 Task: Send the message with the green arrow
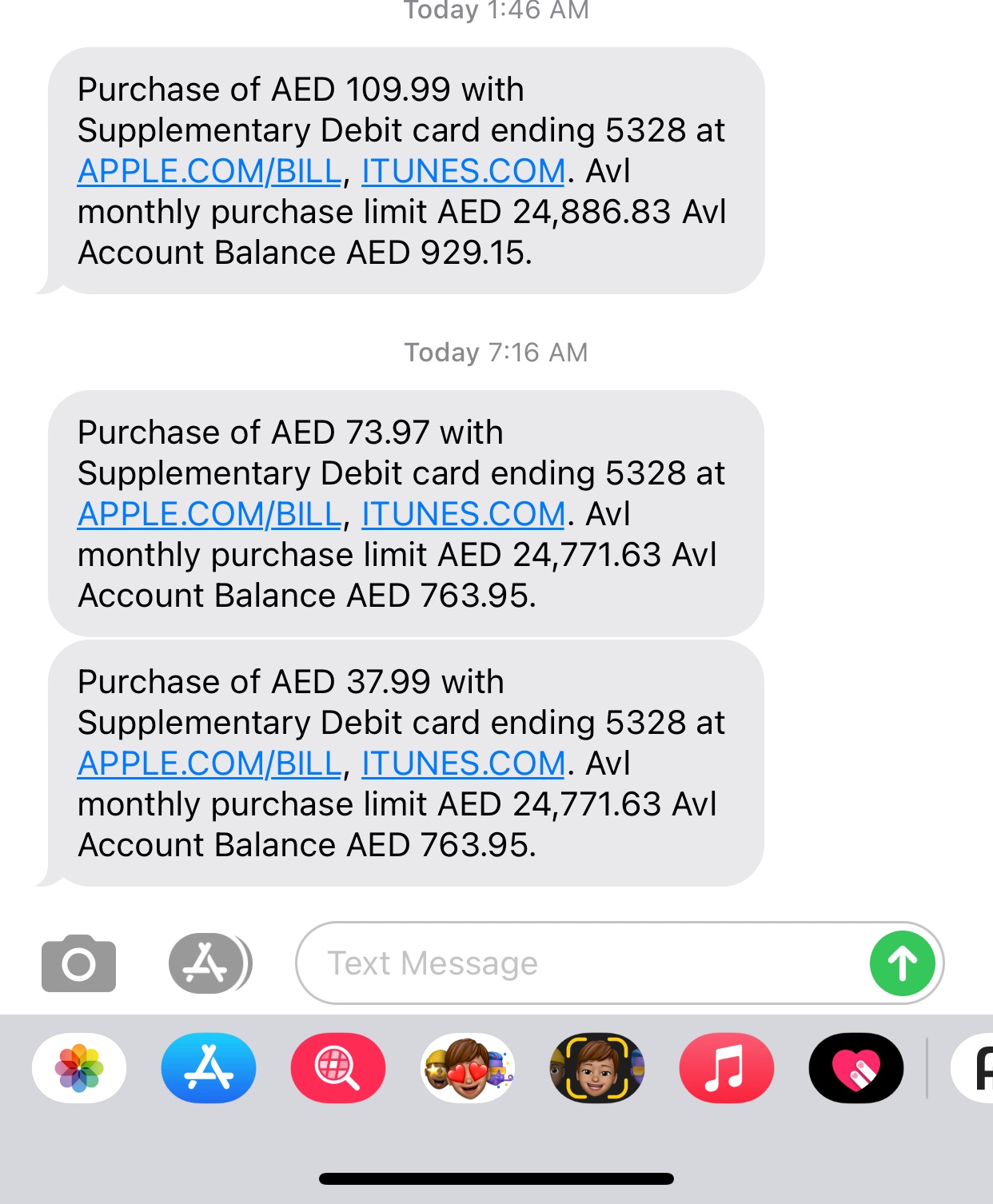(x=903, y=963)
